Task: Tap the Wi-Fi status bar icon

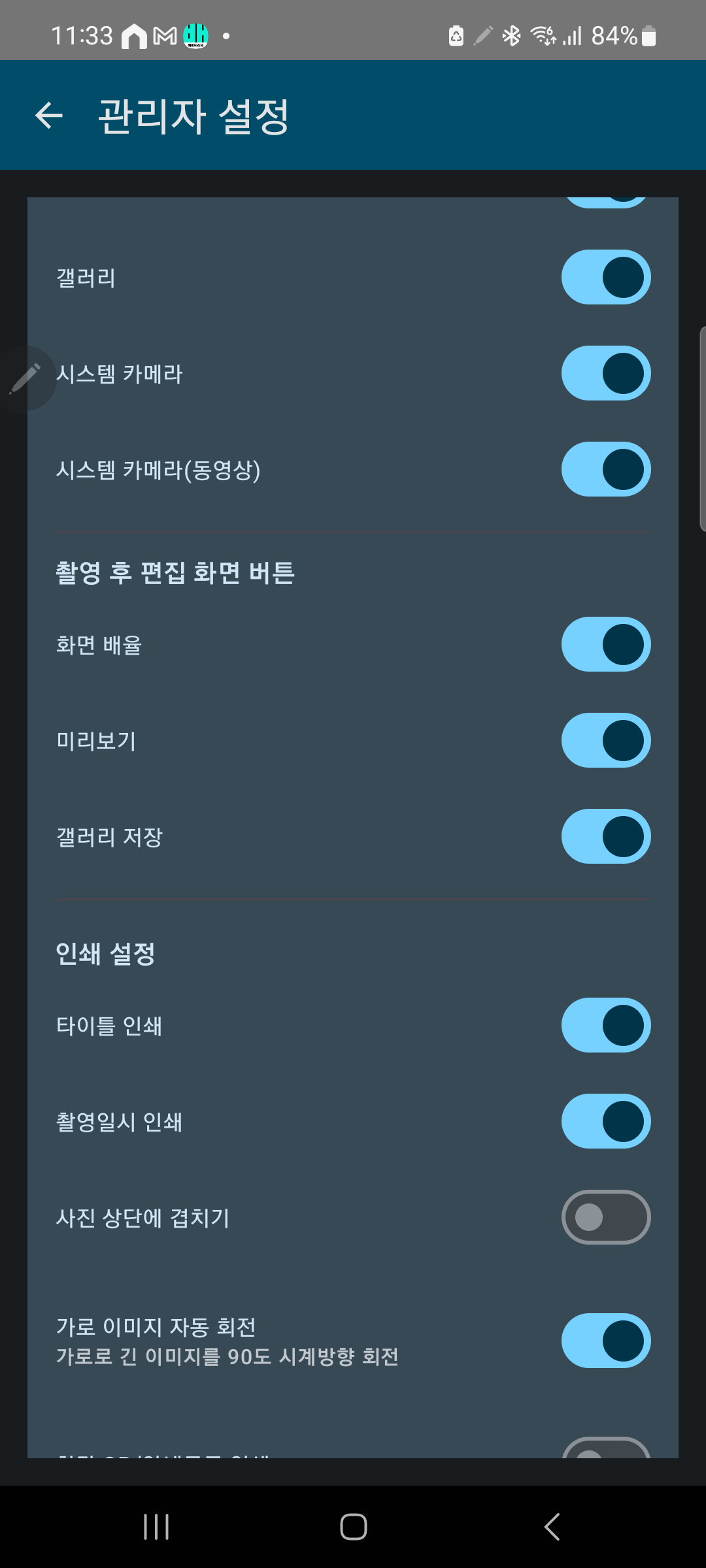Action: tap(543, 36)
